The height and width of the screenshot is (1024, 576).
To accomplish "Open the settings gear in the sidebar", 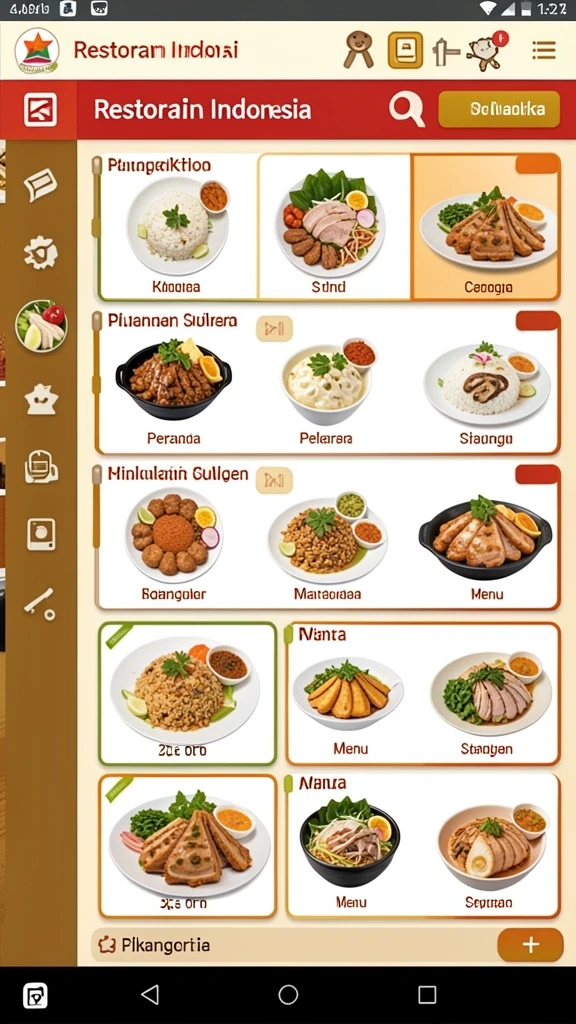I will (x=40, y=253).
